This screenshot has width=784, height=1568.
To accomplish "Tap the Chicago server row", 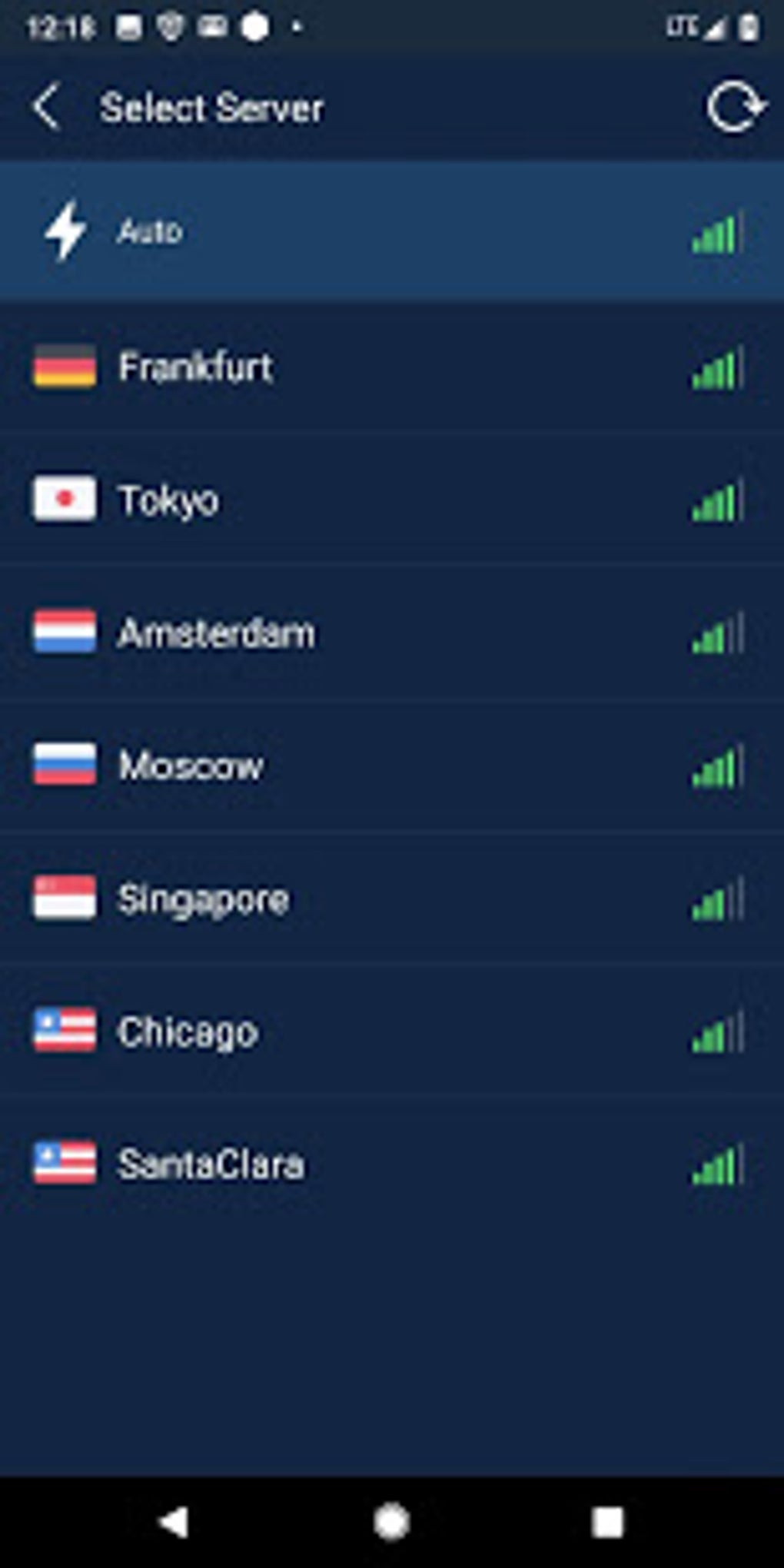I will click(392, 1031).
